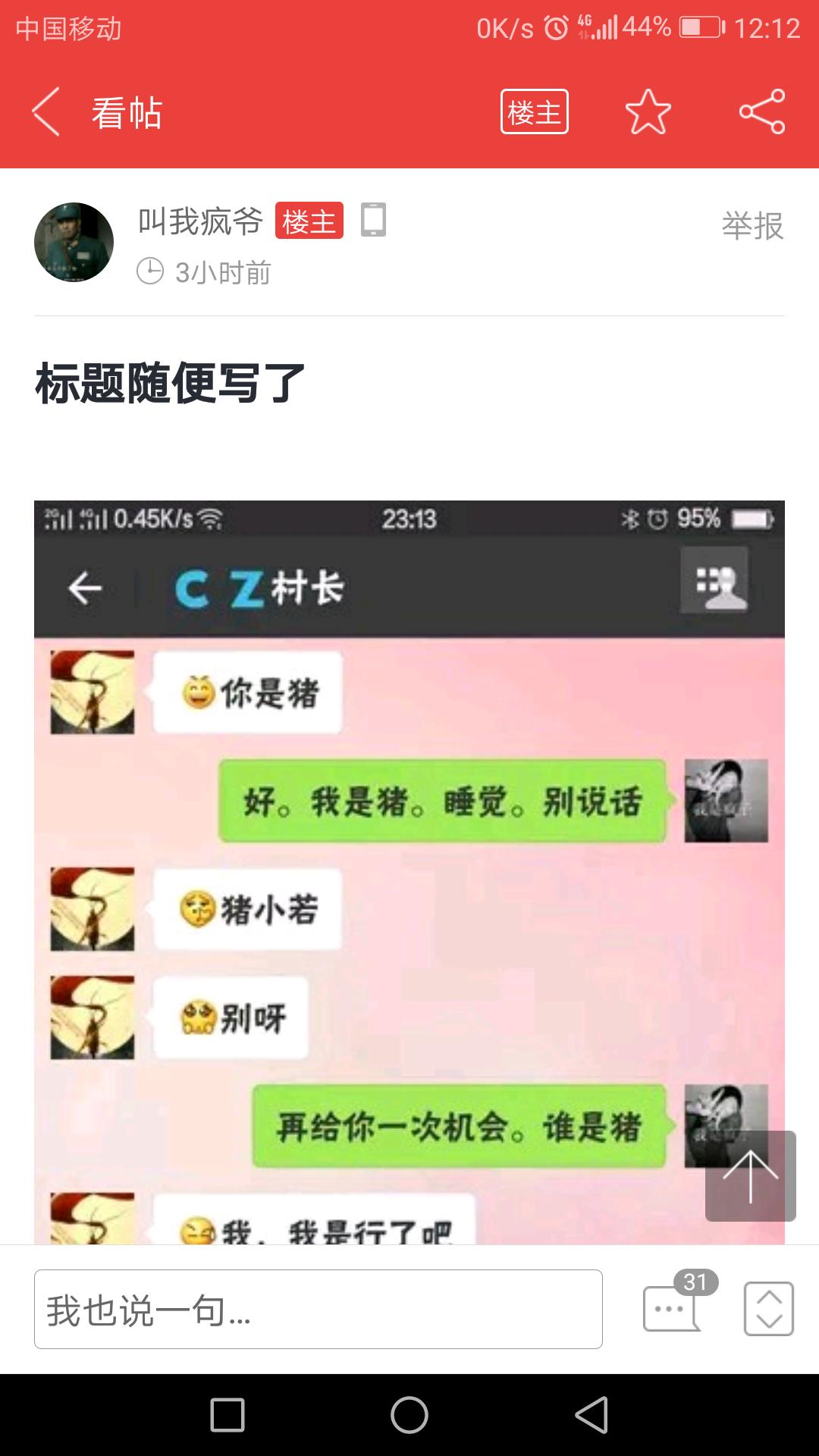Go back from the 看帖 page

coord(47,112)
